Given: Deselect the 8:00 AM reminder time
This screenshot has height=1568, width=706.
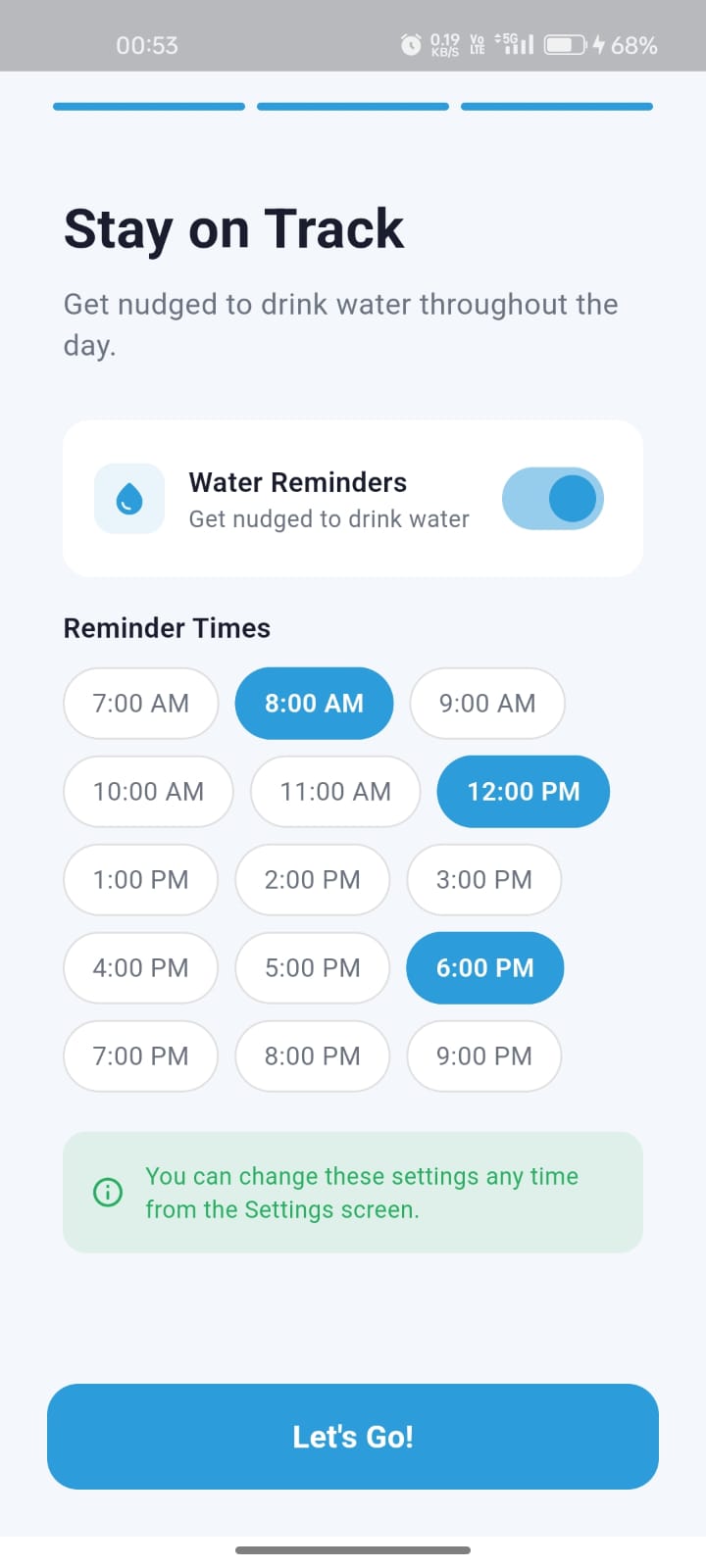Looking at the screenshot, I should [x=314, y=703].
